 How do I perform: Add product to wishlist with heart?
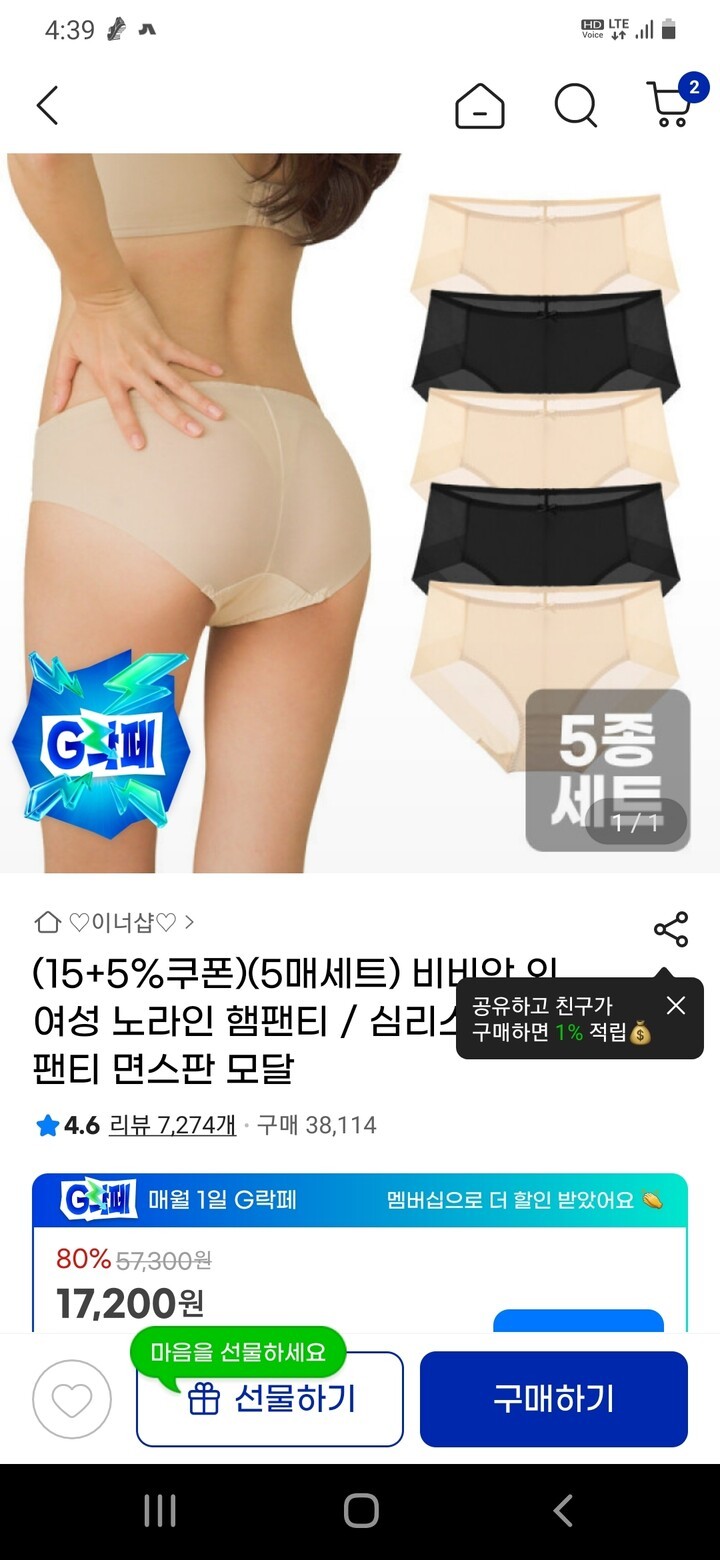72,1399
